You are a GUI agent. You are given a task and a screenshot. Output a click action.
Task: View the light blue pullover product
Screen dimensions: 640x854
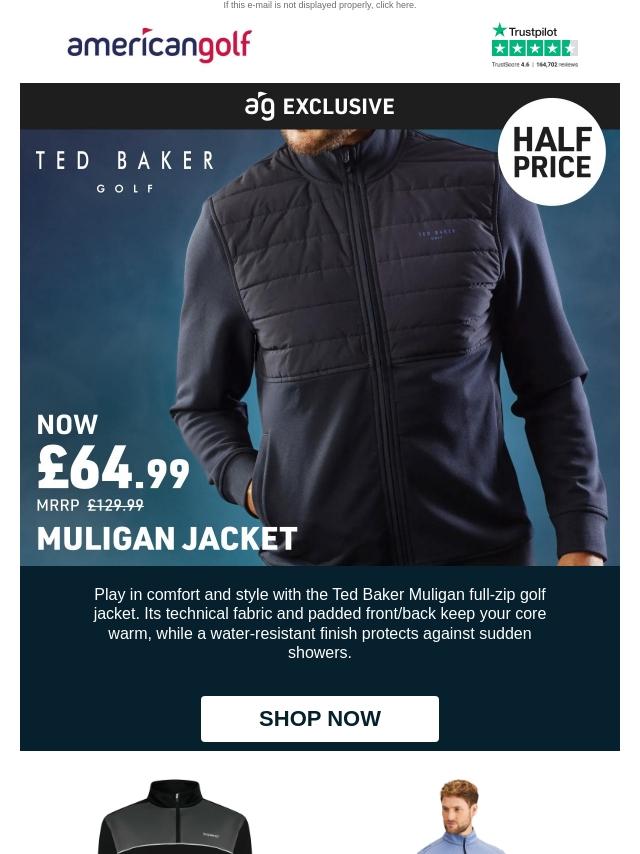[460, 817]
